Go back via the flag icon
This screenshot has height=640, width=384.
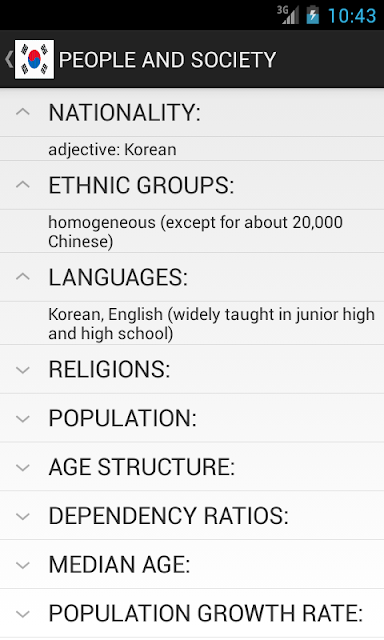click(34, 60)
